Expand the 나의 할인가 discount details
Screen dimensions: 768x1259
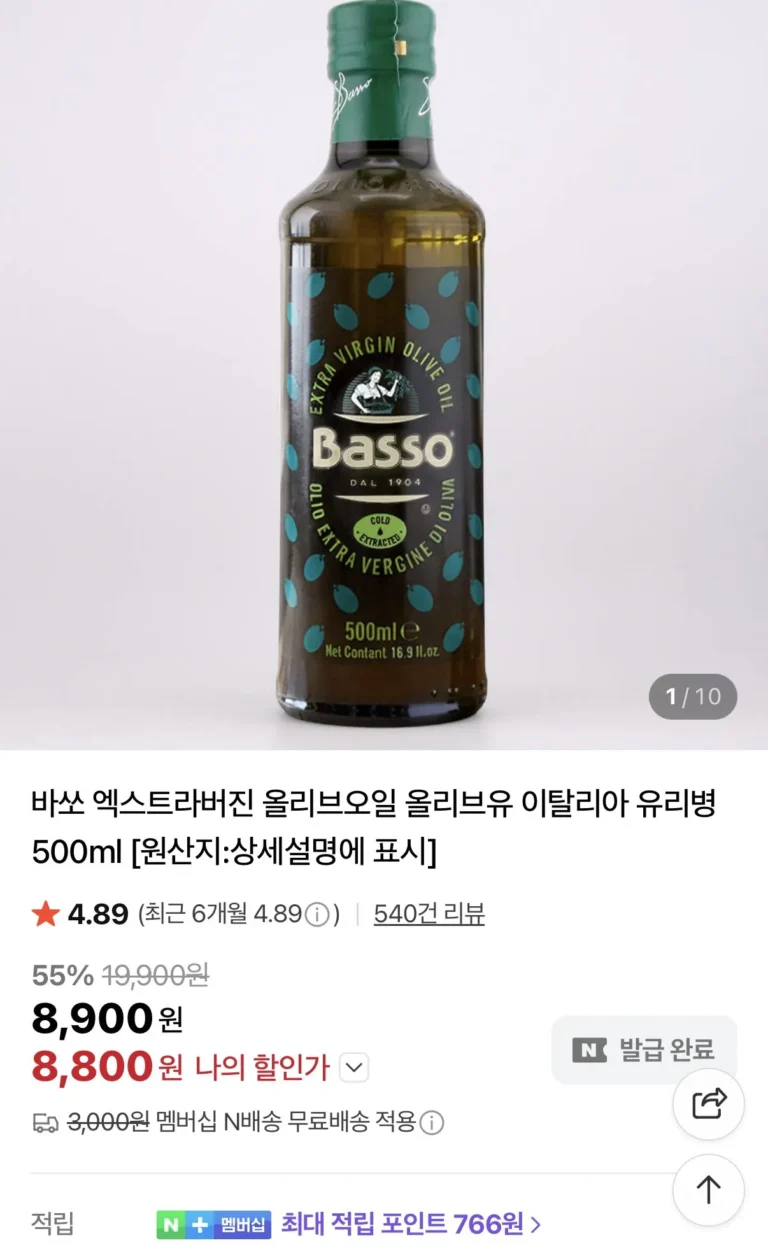click(x=355, y=1068)
